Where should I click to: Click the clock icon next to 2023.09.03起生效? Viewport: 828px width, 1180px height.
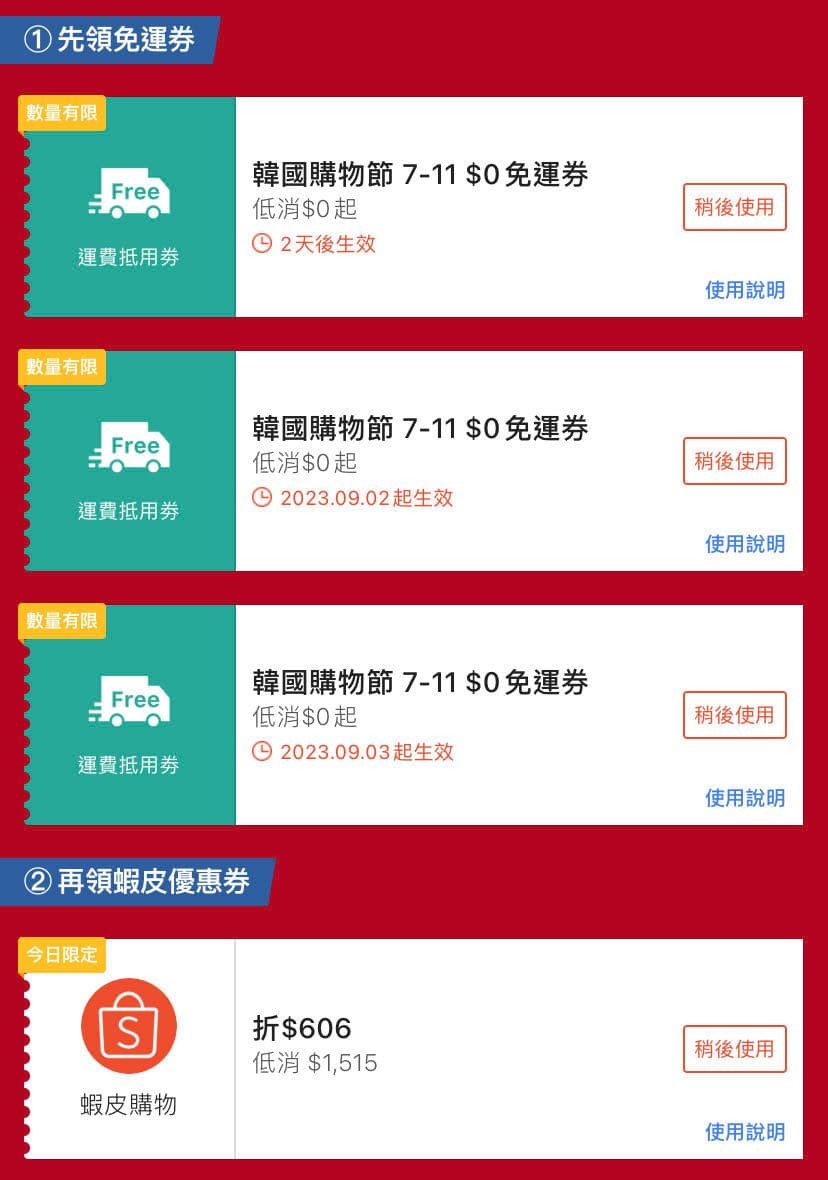click(260, 752)
